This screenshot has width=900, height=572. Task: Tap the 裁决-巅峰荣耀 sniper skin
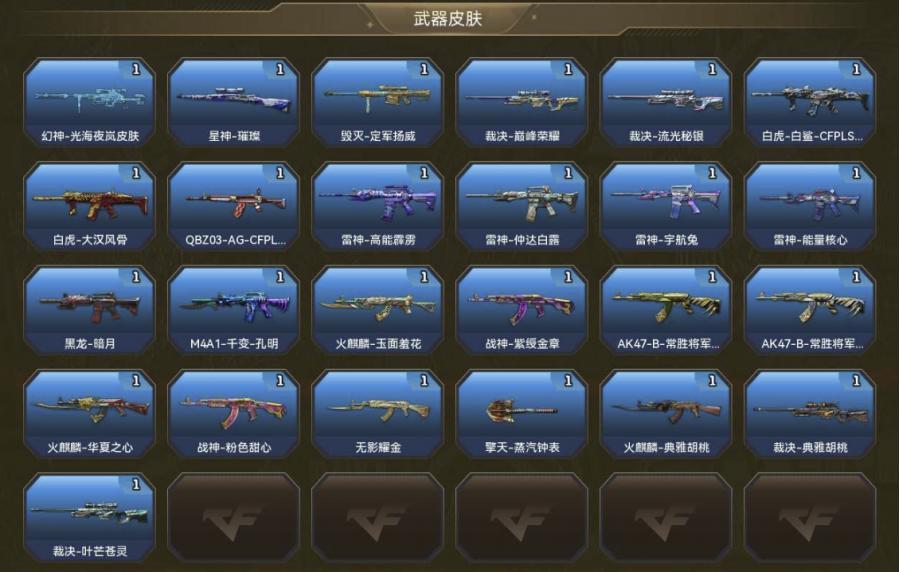click(522, 101)
